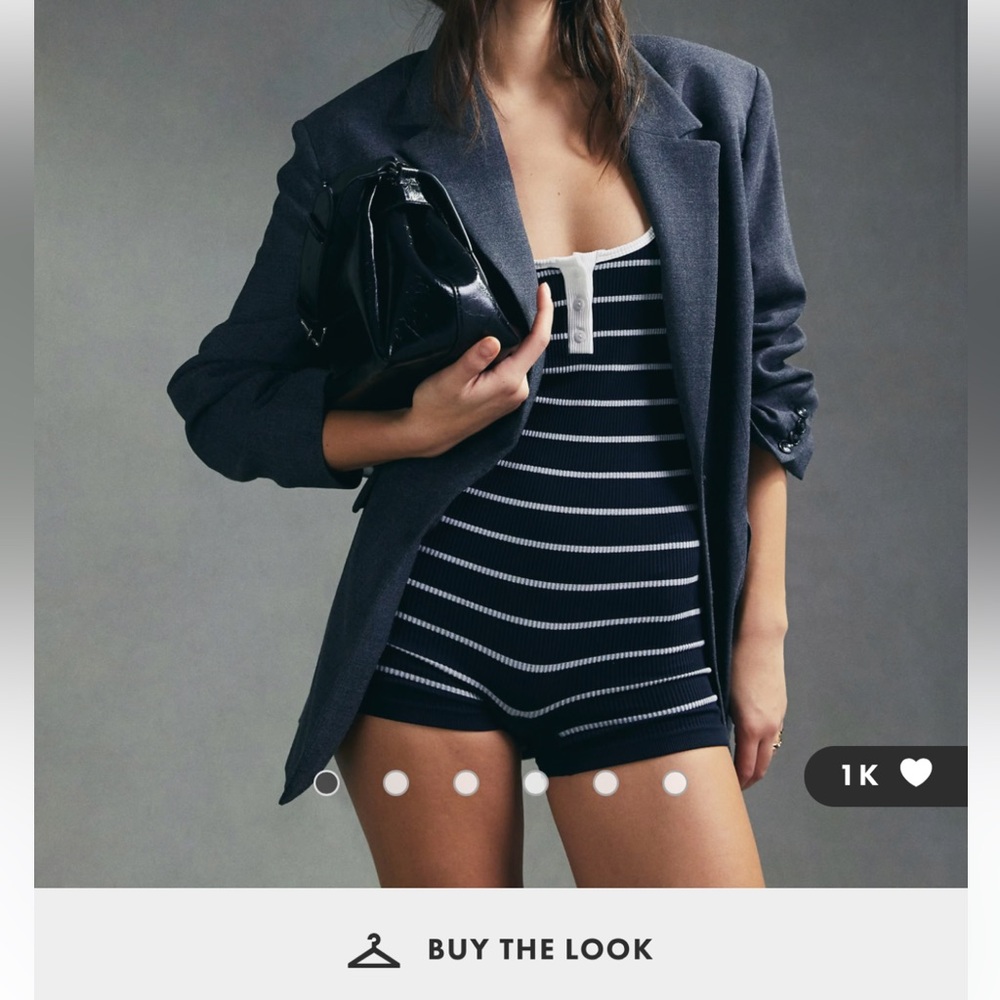Tap the Buy The Look button
The image size is (1000, 1000).
pos(500,949)
